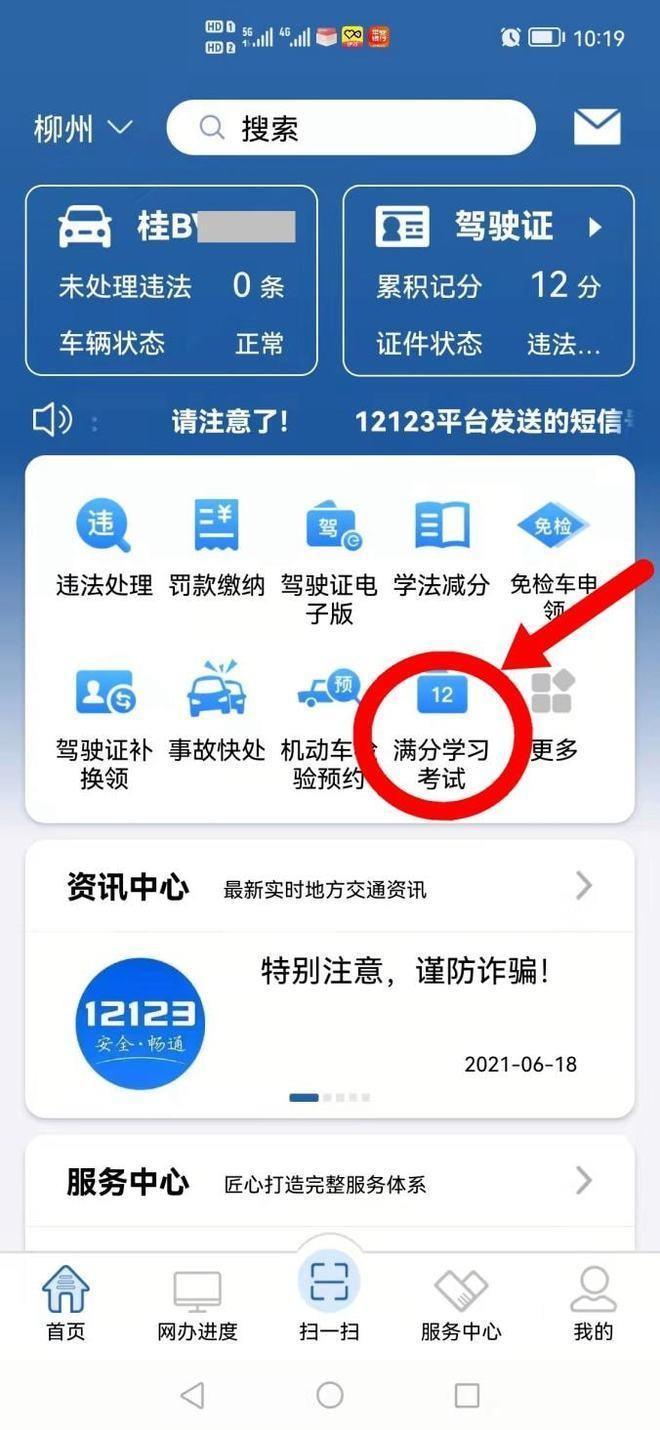Open the city selector showing 柳州
660x1430 pixels.
82,129
